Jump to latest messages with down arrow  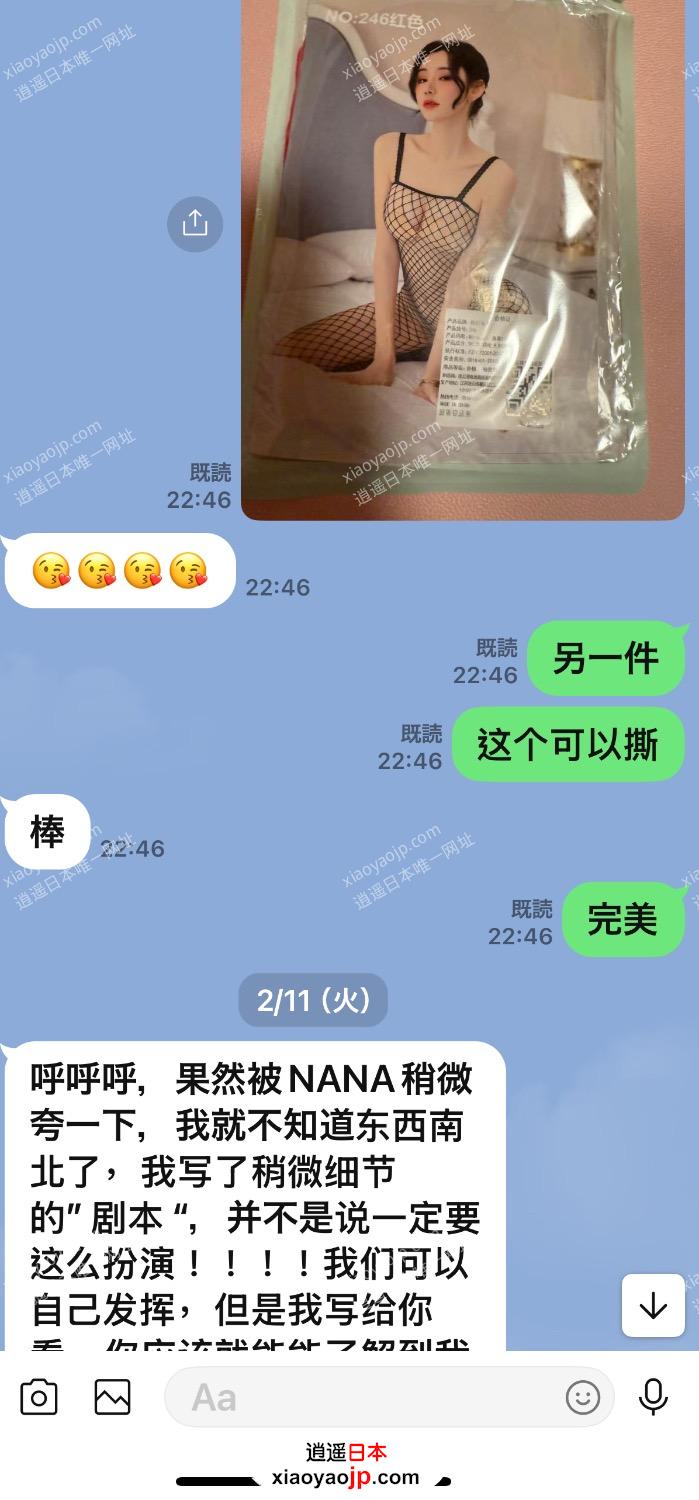coord(653,1305)
